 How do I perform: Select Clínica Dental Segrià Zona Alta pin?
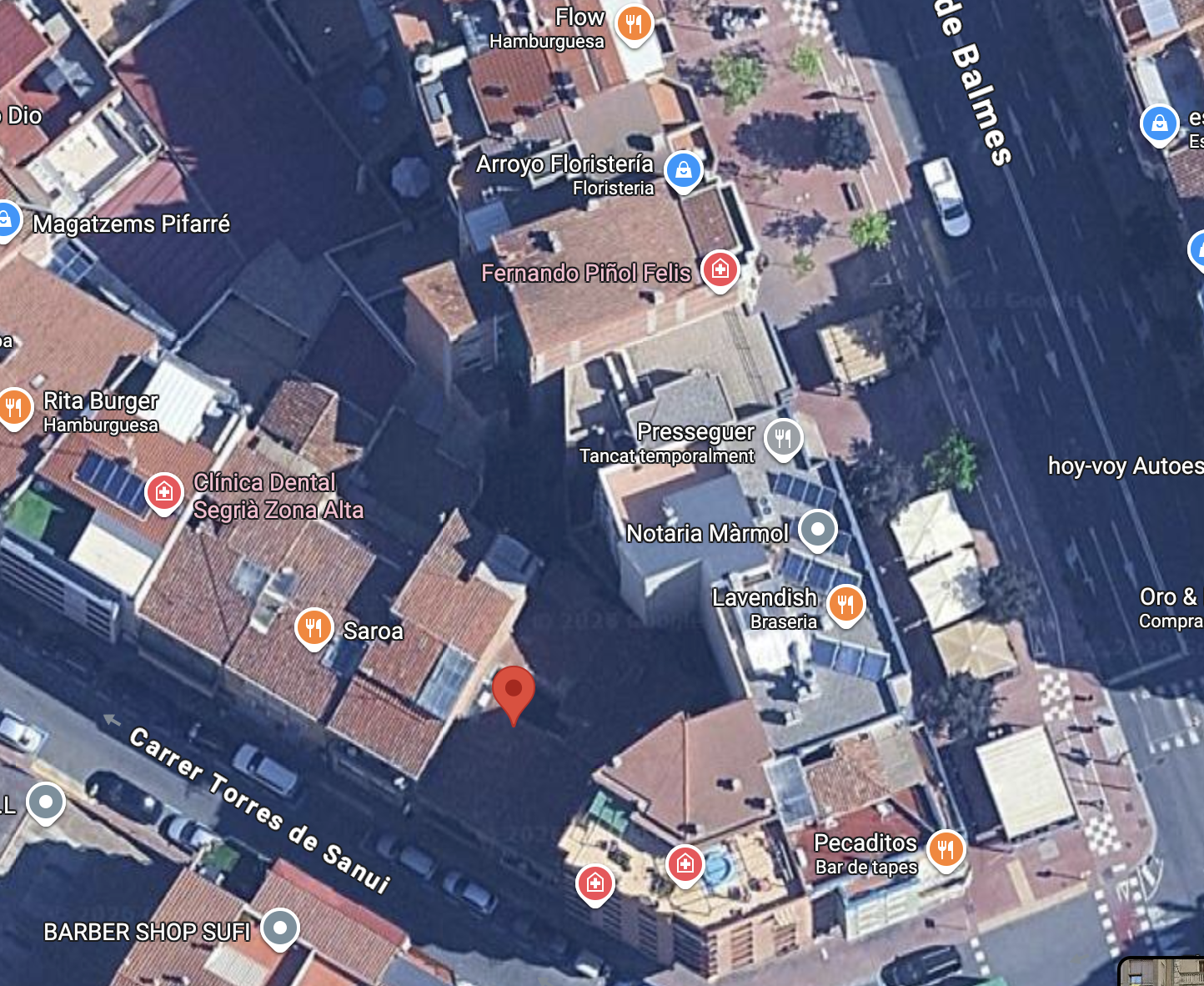coord(164,493)
